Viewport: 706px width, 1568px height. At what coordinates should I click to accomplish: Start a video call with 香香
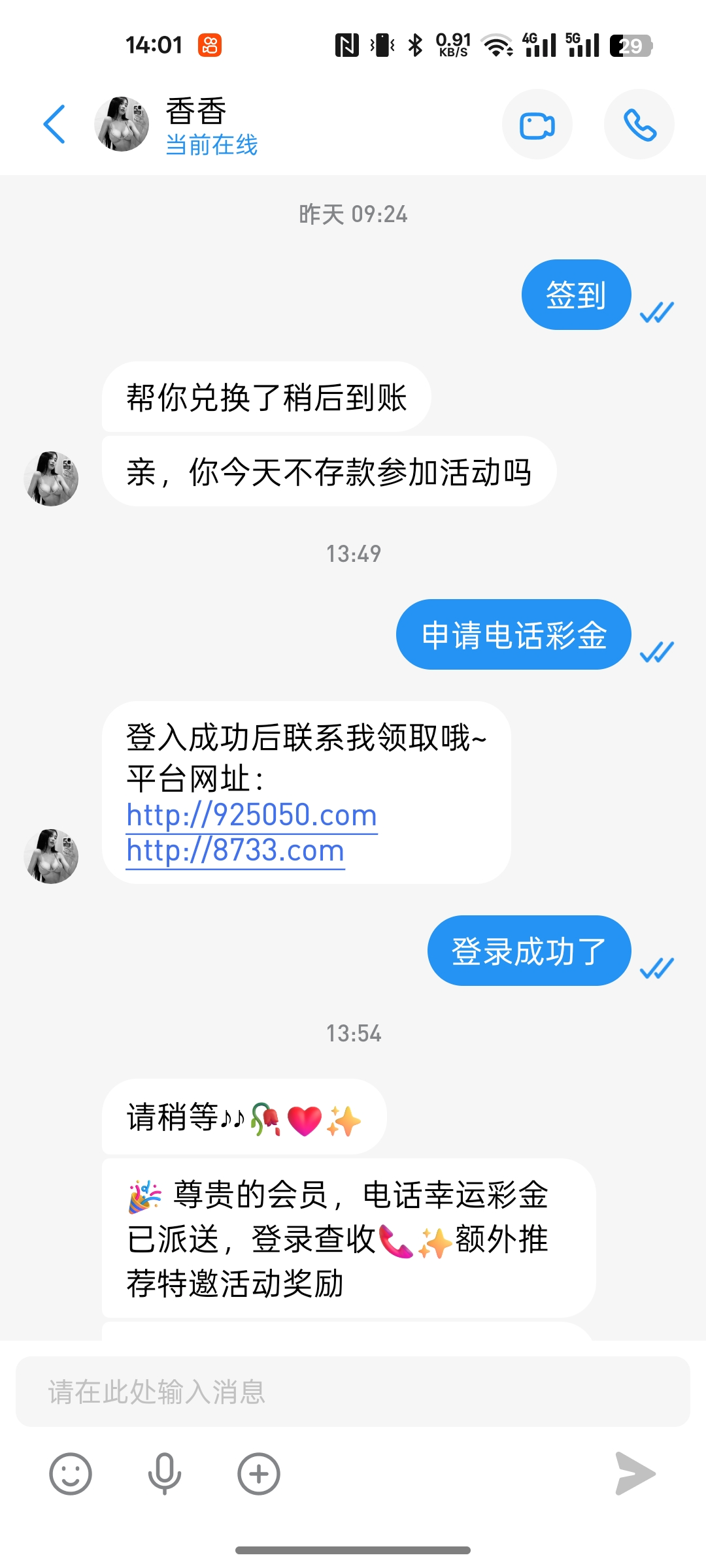537,125
